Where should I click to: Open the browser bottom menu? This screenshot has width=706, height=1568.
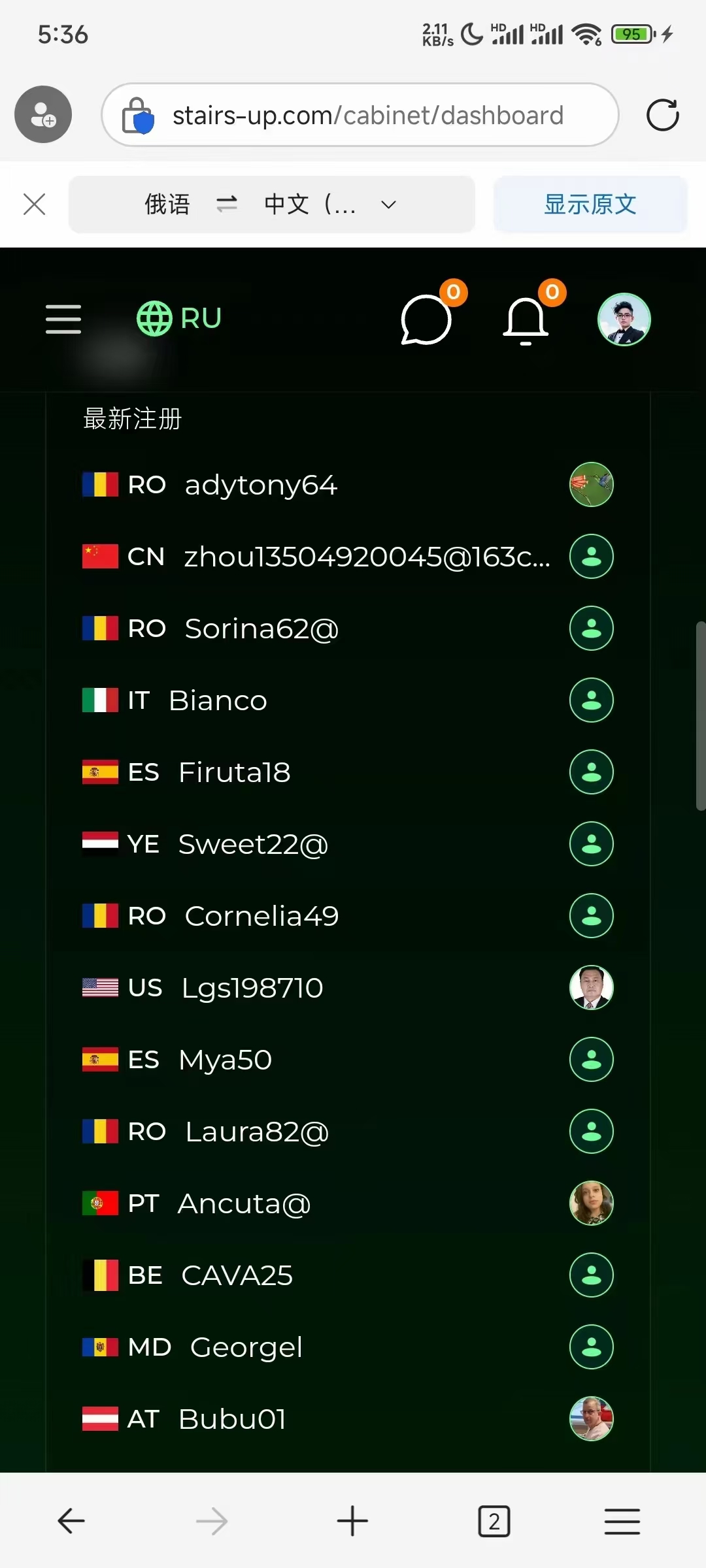pos(622,1521)
